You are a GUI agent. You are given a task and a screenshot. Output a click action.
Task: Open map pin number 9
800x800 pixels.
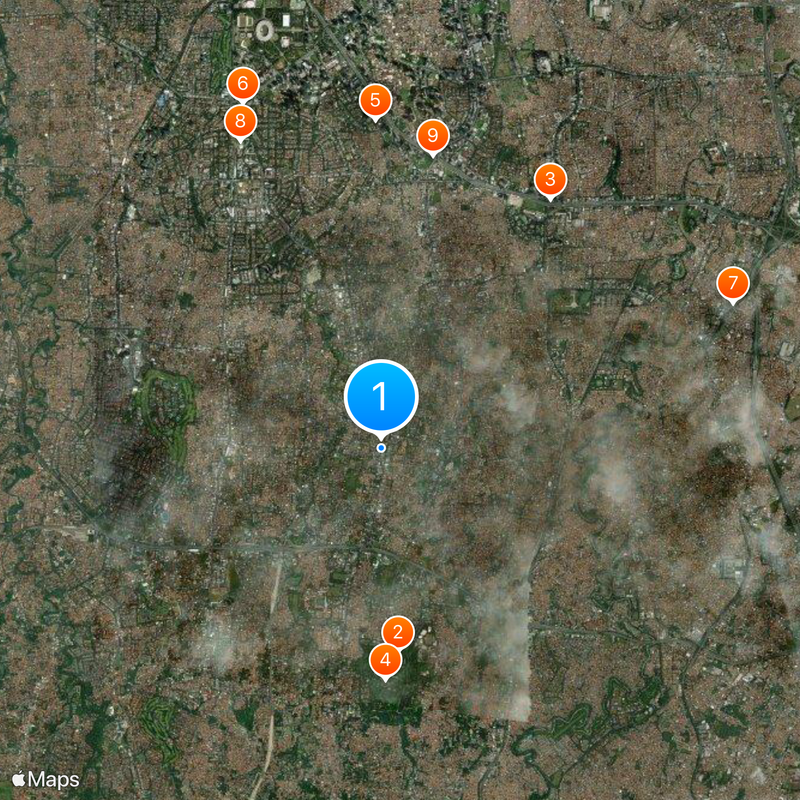point(432,135)
